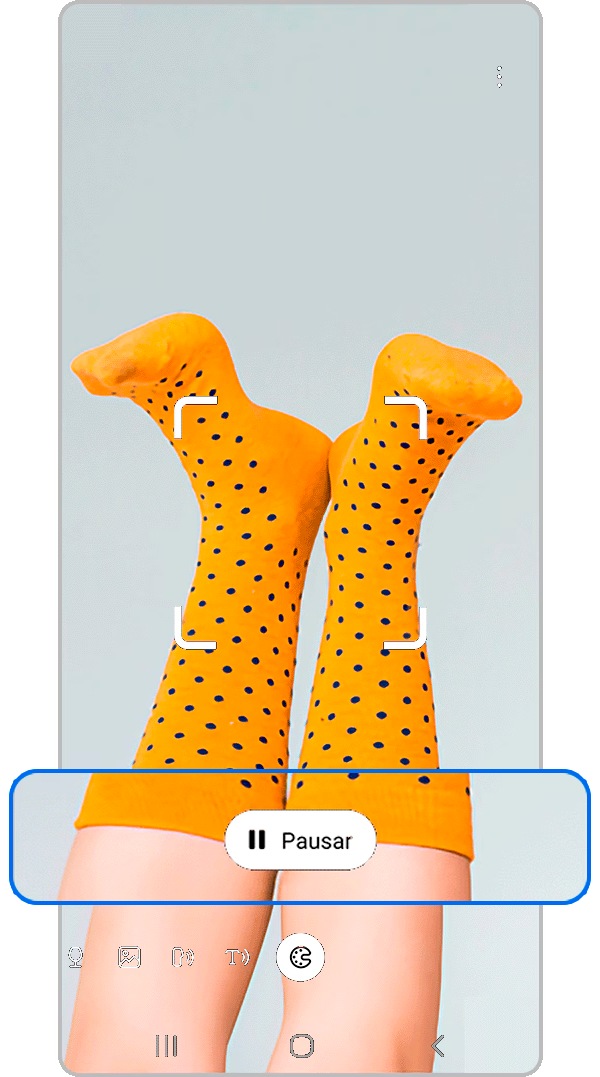600x1077 pixels.
Task: Select the color detector palette mode
Action: [300, 957]
